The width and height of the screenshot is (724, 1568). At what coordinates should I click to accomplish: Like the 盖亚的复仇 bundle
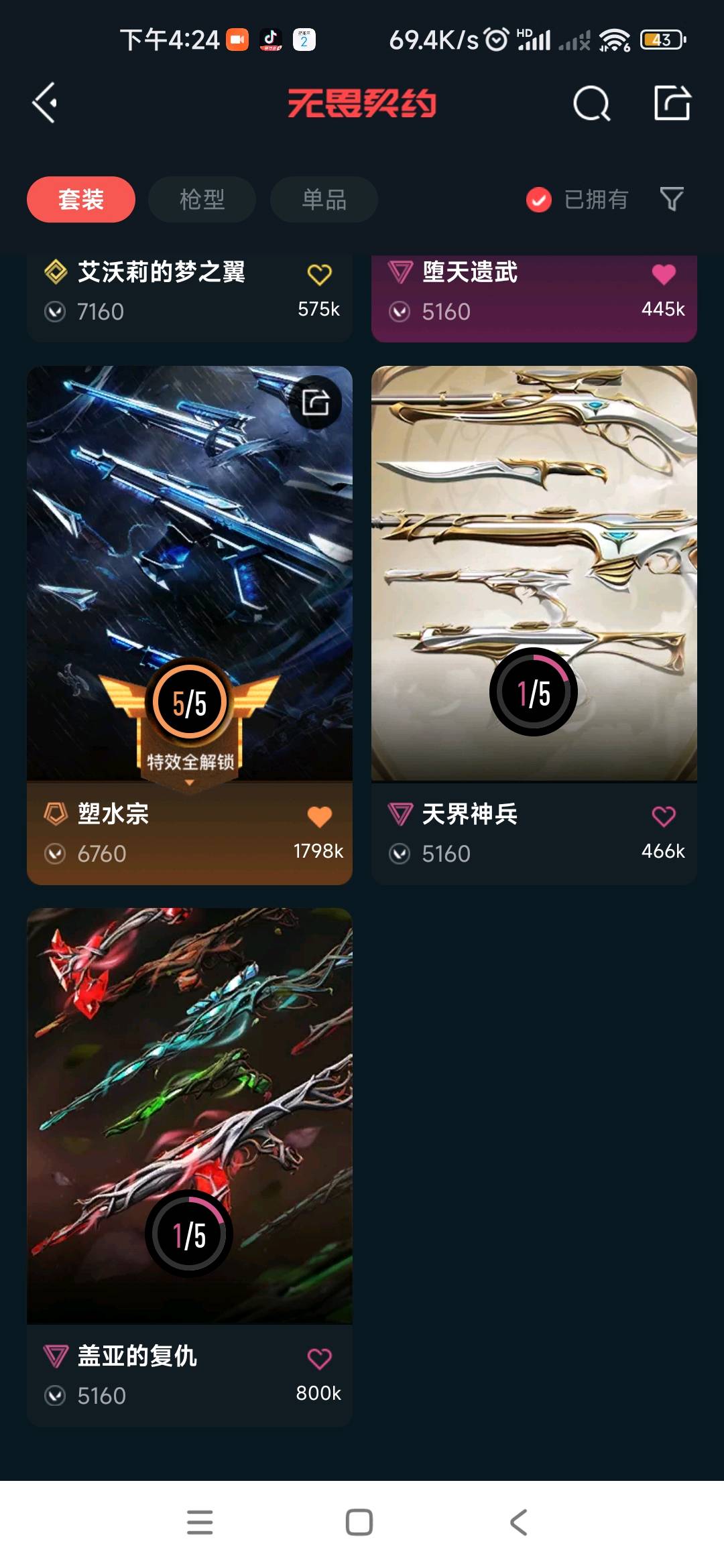(319, 1358)
